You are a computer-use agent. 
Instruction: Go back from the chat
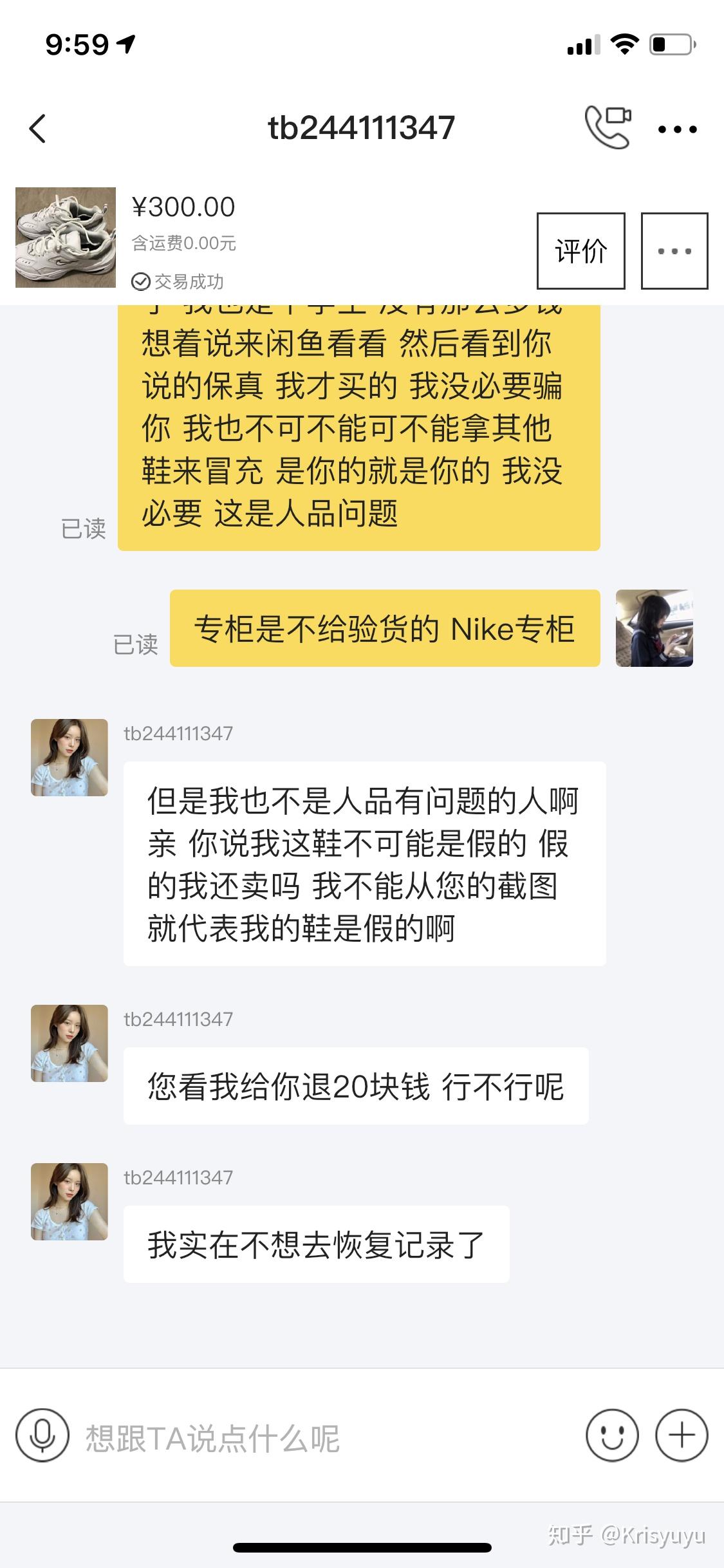click(38, 128)
